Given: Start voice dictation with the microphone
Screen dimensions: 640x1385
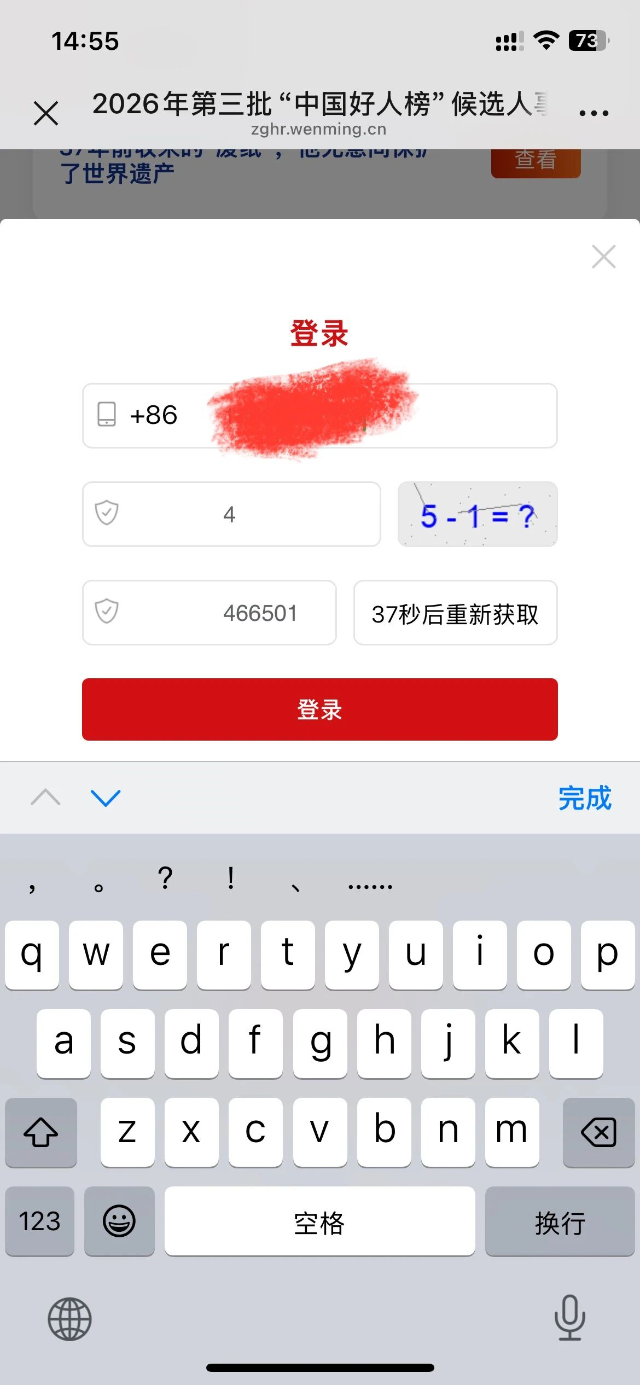Looking at the screenshot, I should (x=570, y=1317).
